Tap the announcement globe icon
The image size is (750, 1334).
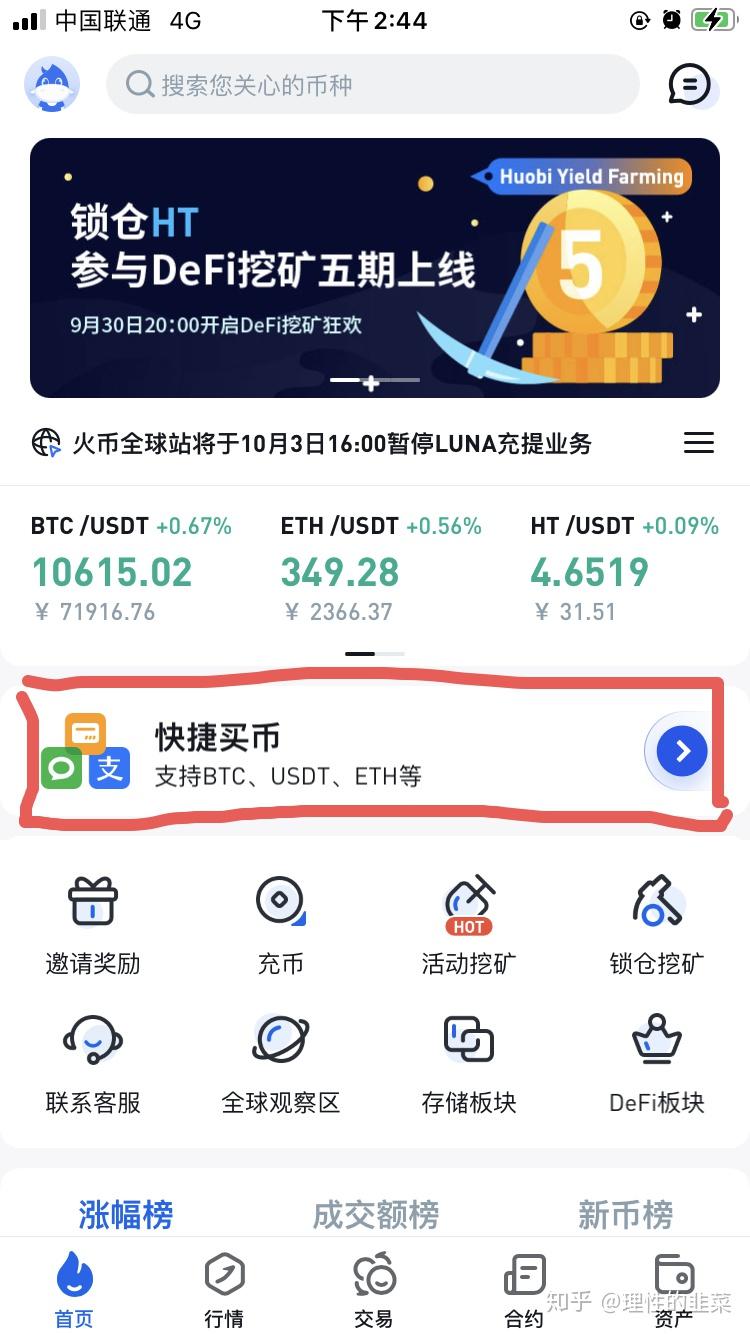point(44,442)
